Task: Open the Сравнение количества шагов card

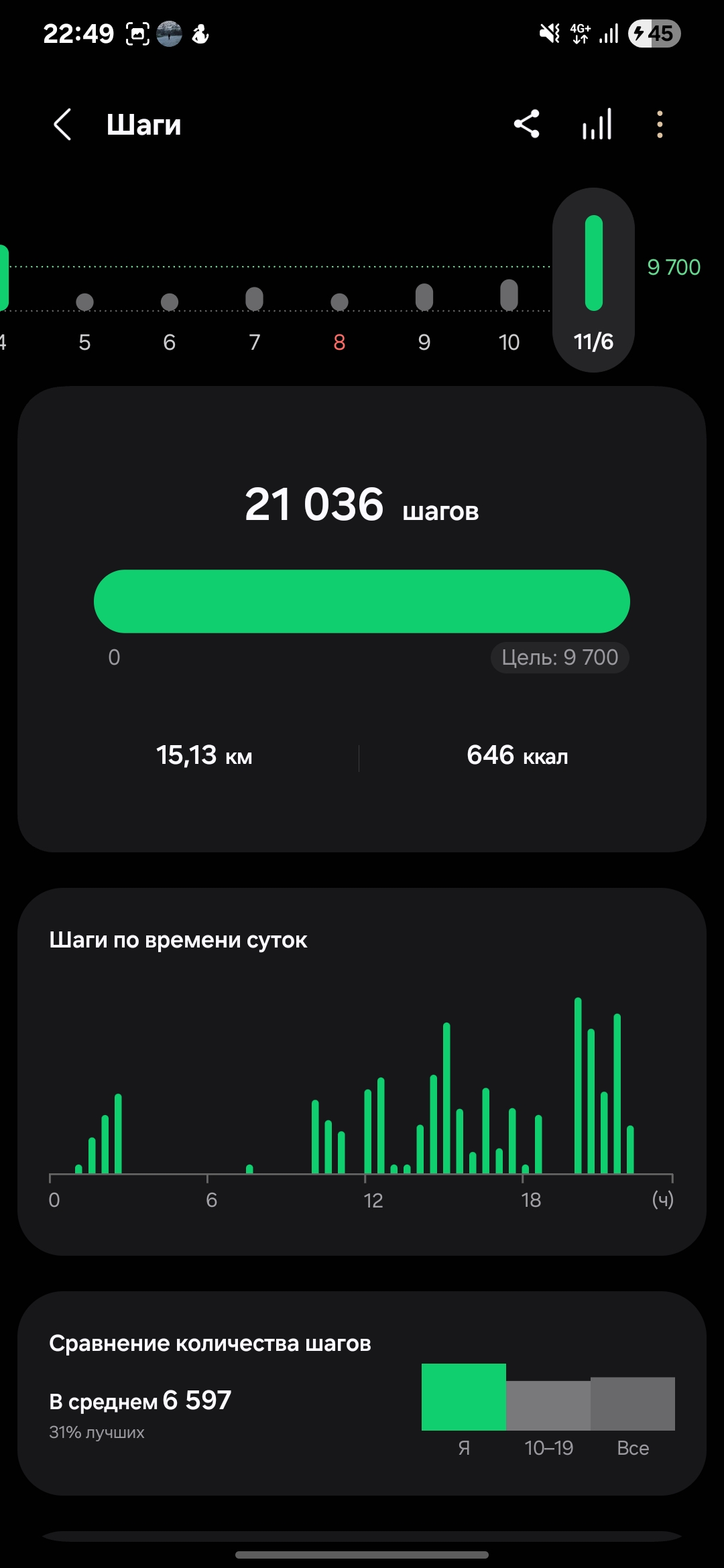Action: 362,1392
